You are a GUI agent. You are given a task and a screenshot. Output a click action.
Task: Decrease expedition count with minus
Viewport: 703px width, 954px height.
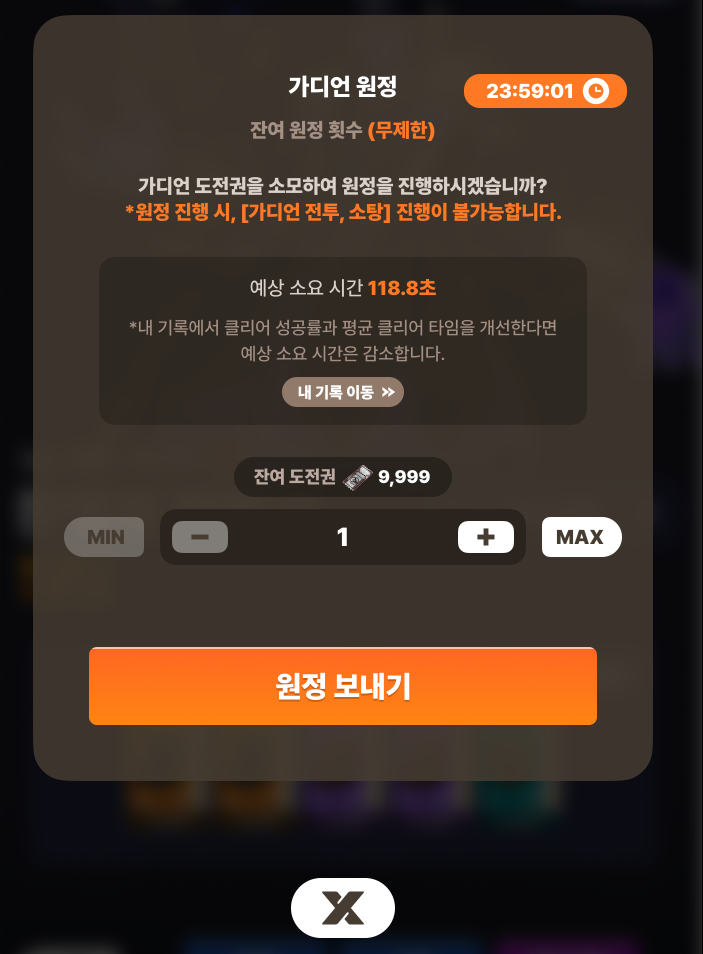point(200,537)
